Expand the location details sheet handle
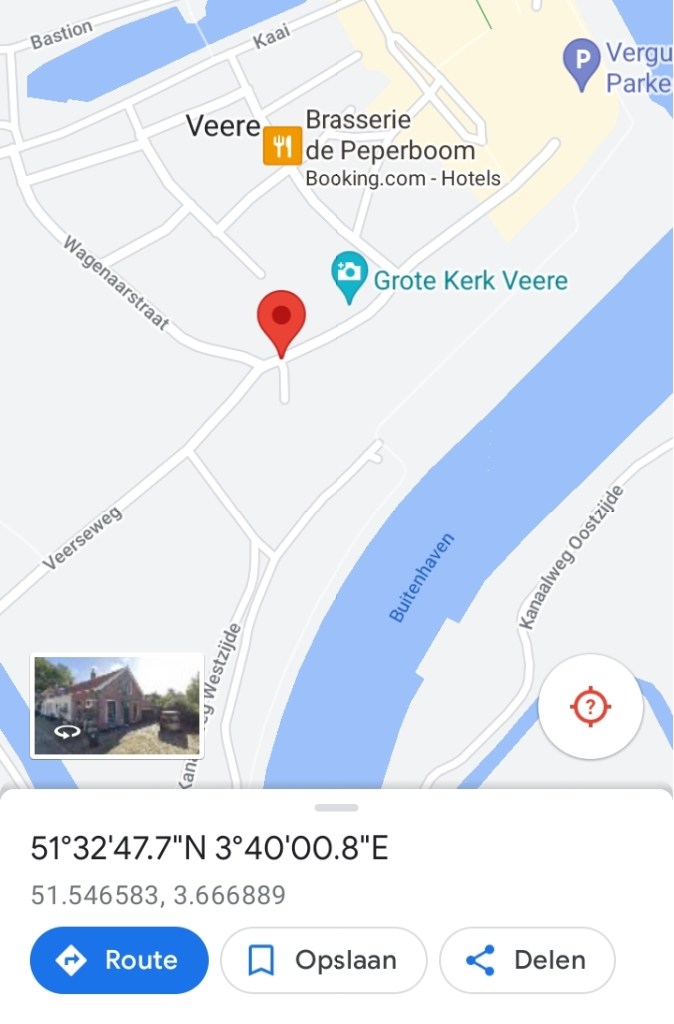Screen dimensions: 674x1024 [336, 807]
